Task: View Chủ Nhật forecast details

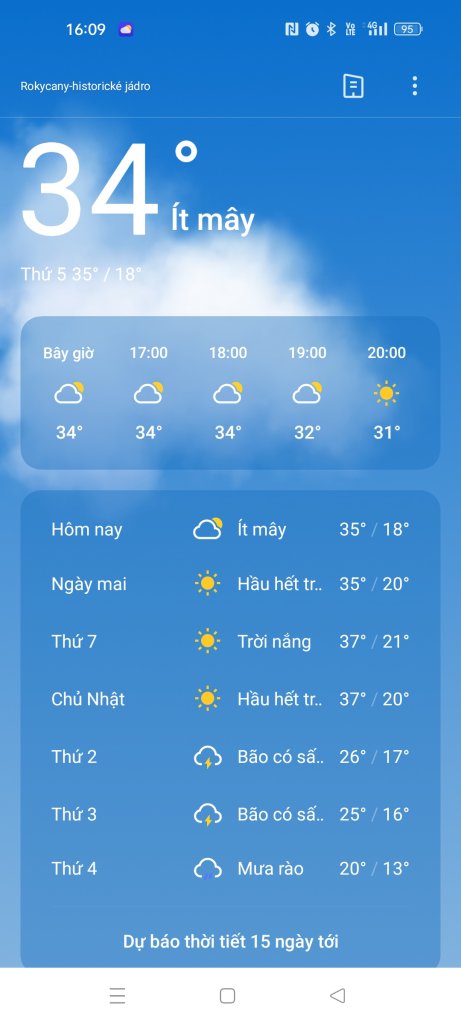Action: (x=230, y=699)
